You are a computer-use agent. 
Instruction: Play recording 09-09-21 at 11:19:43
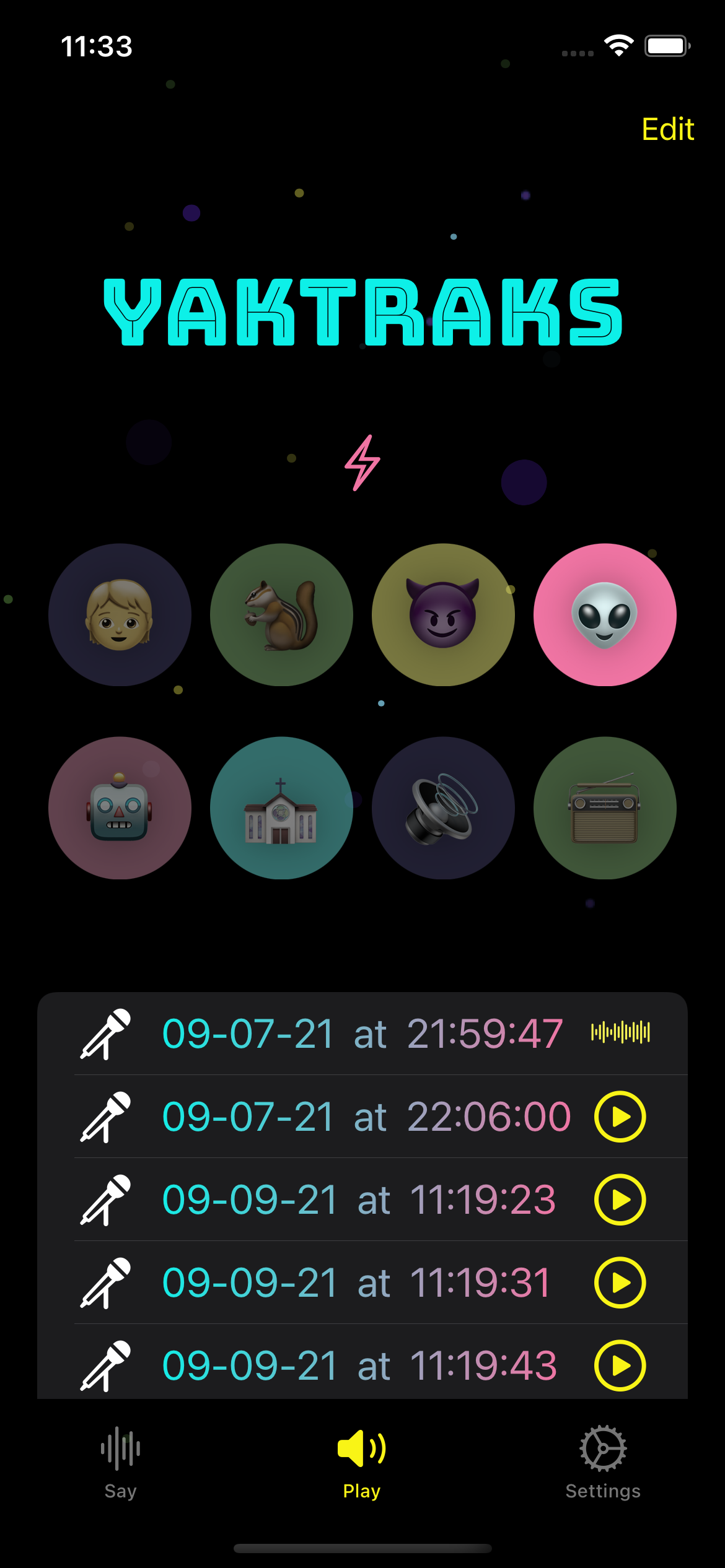coord(620,1365)
